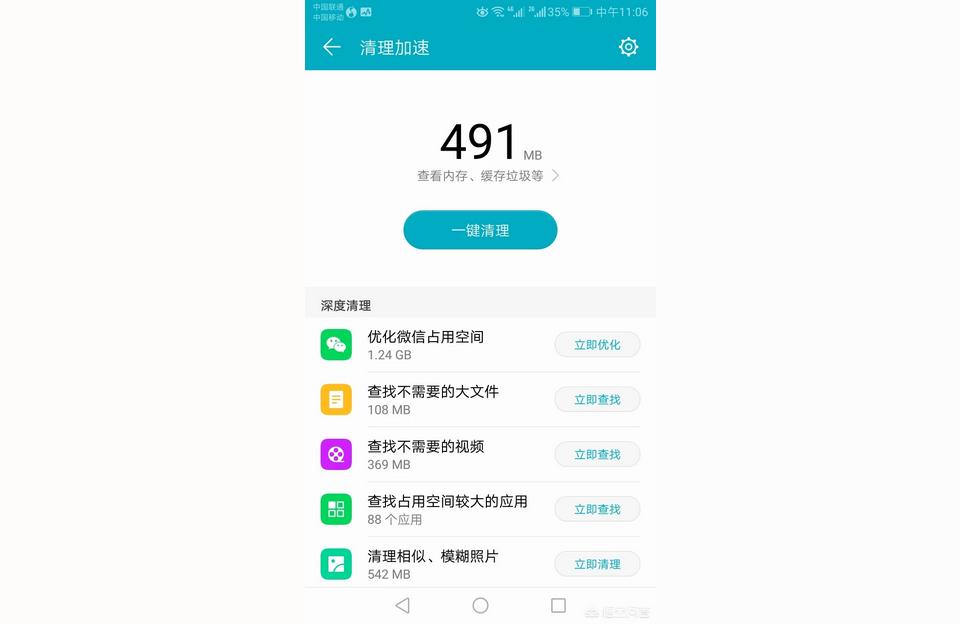Go back using the app bar arrow
The image size is (960, 624).
332,47
